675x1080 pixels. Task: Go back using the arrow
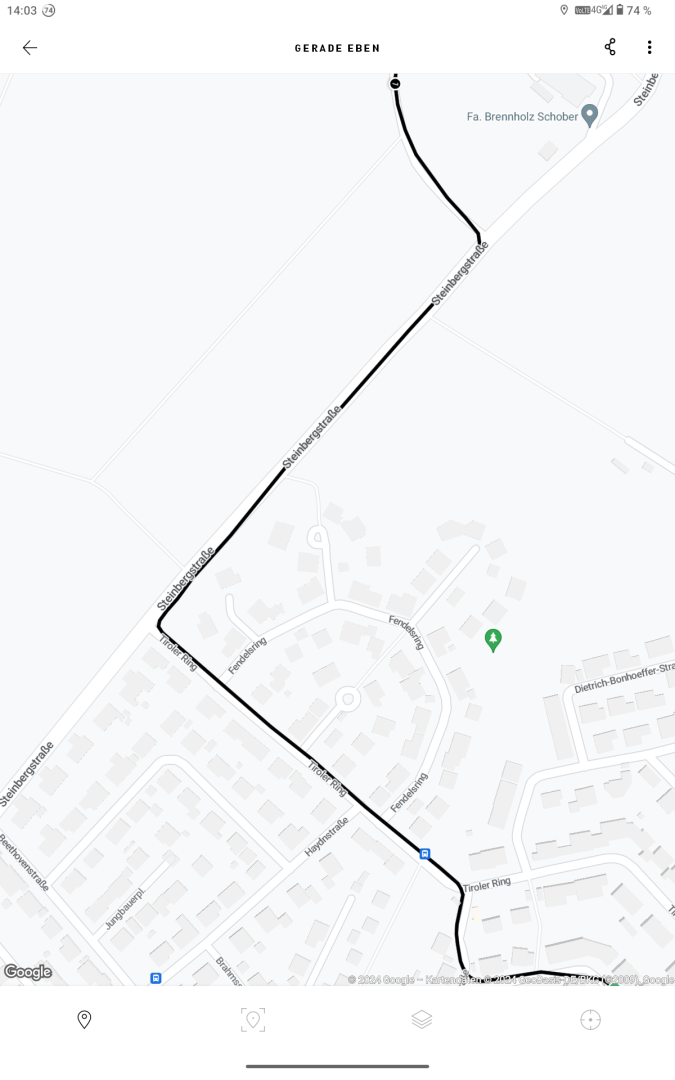point(30,48)
